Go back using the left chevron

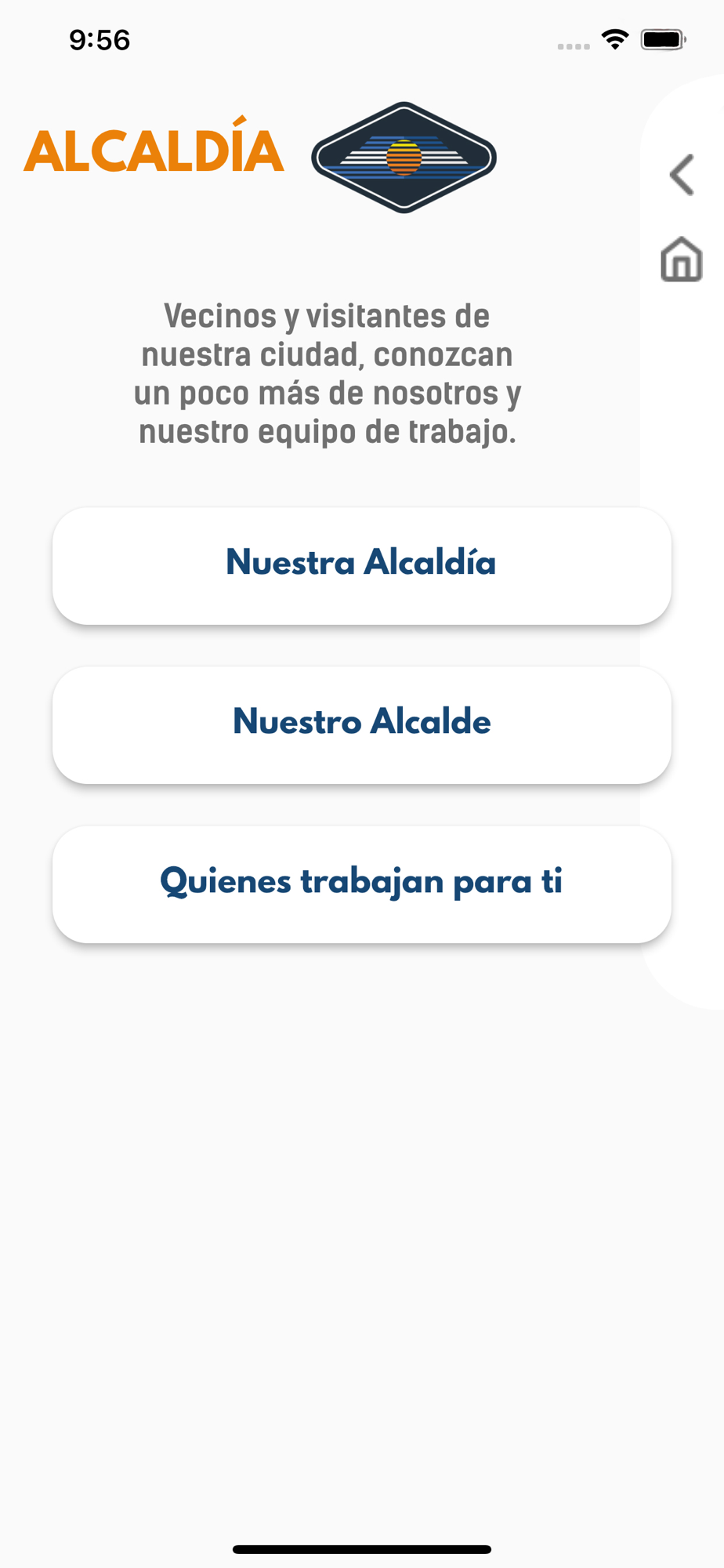pos(682,174)
